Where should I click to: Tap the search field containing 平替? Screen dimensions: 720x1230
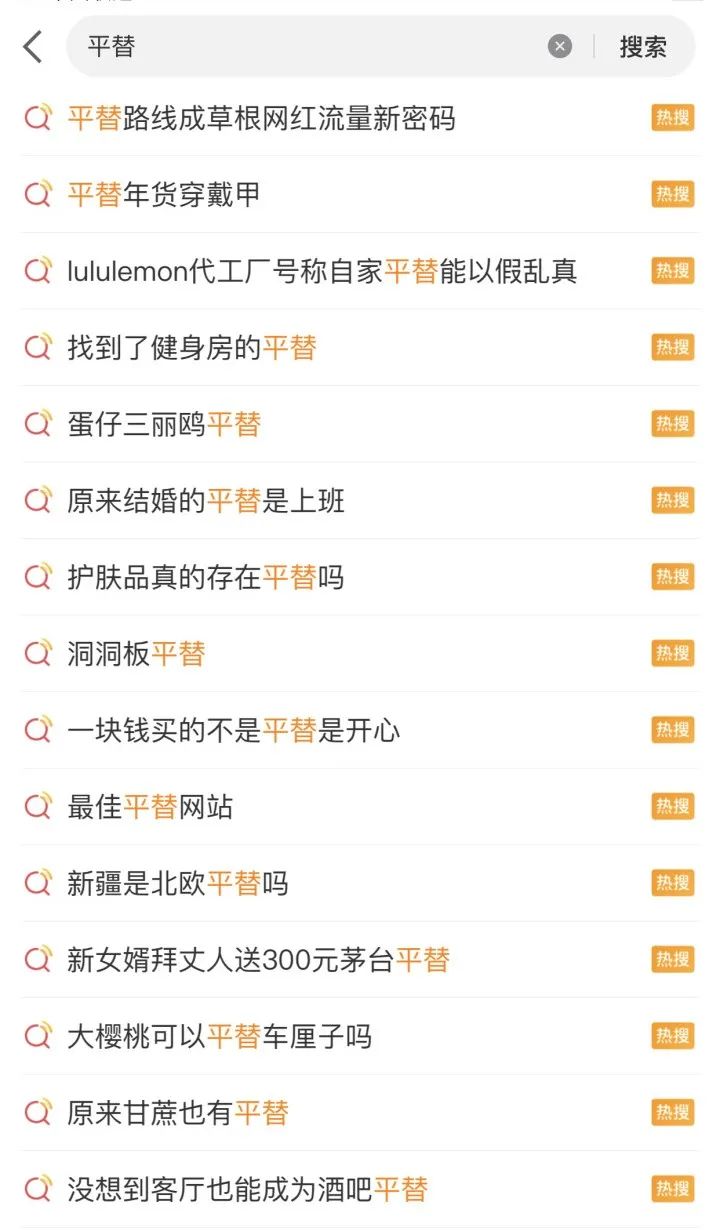click(x=300, y=46)
